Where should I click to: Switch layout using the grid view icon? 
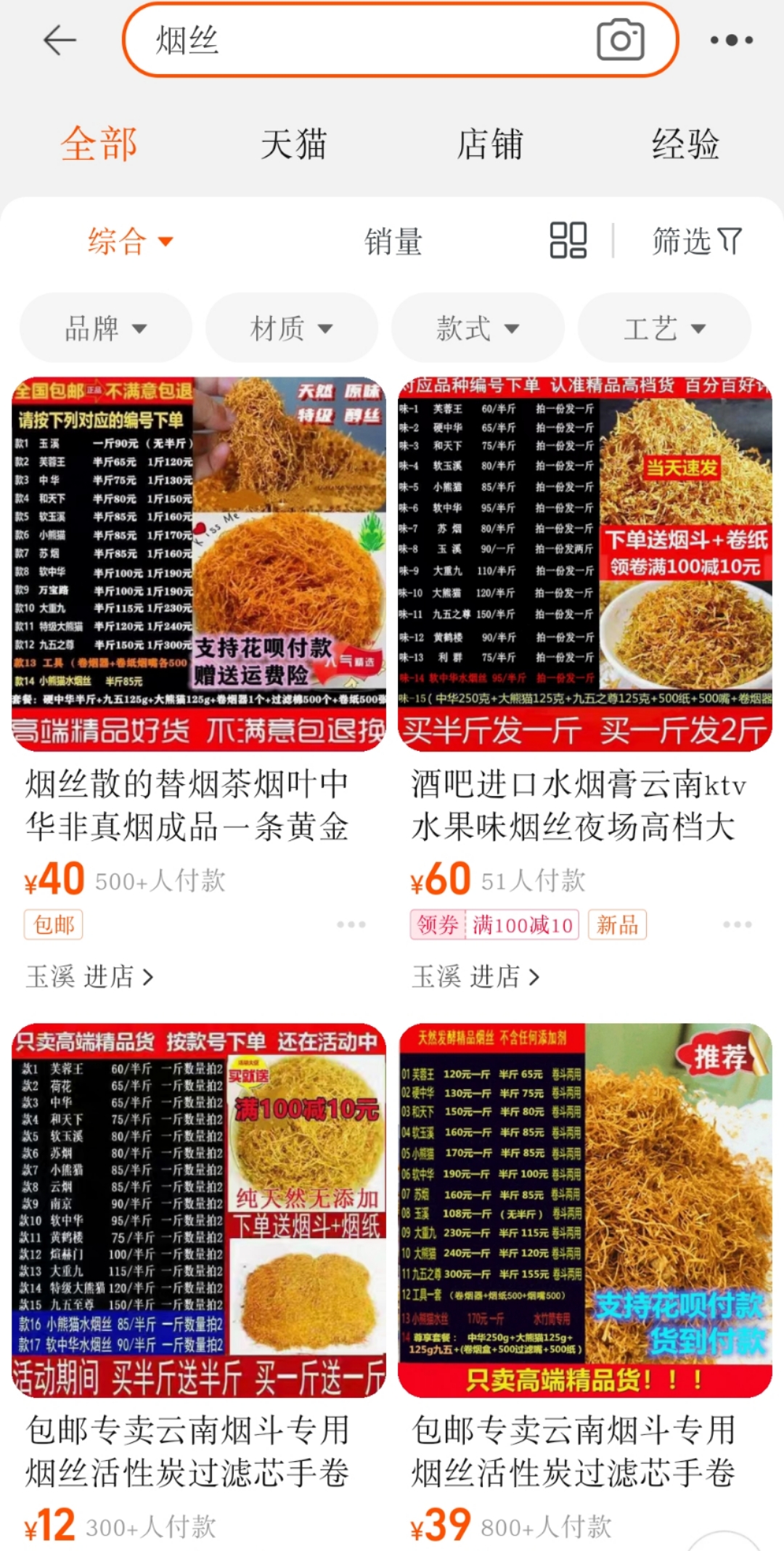[x=569, y=242]
